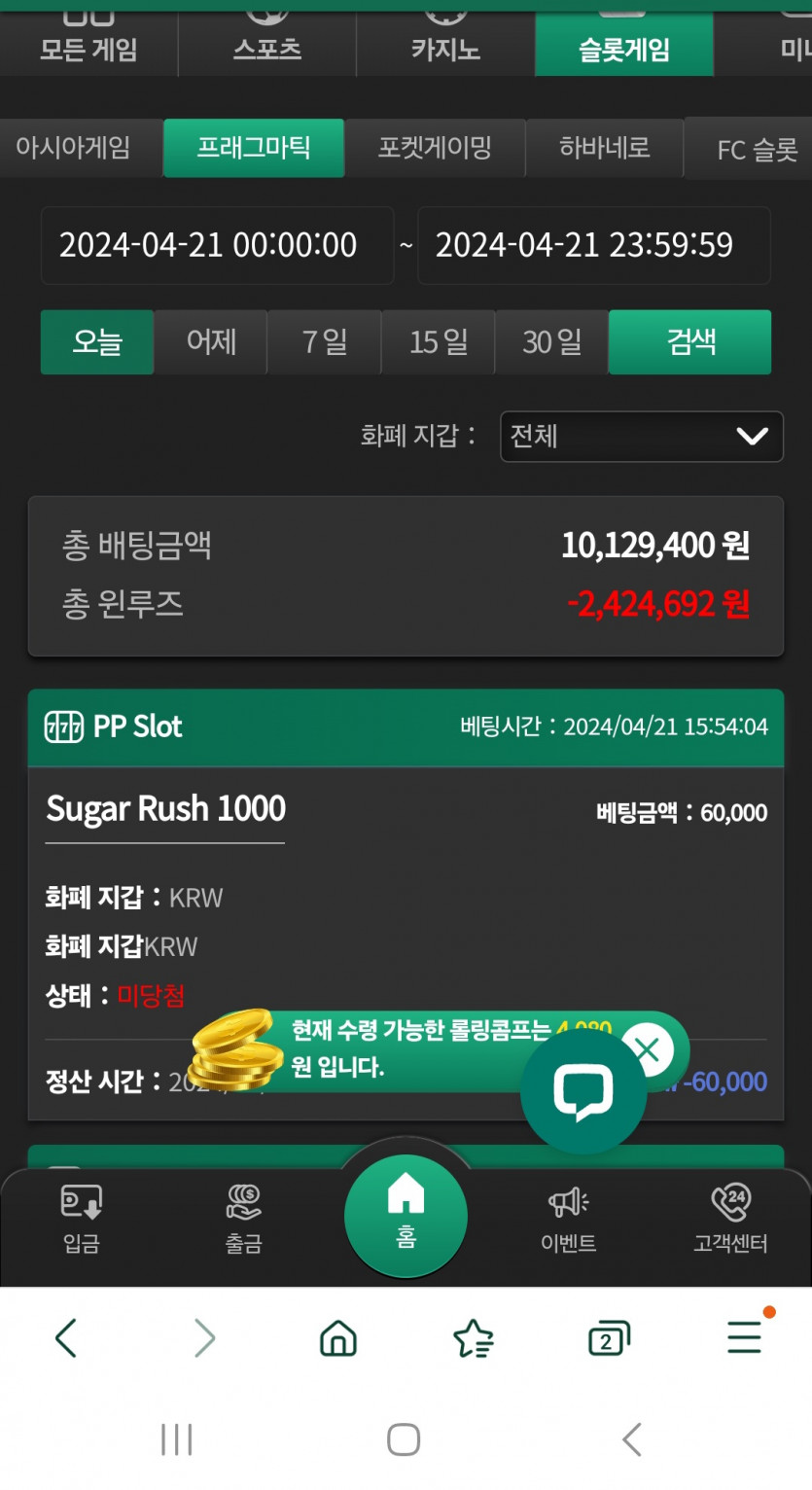Viewport: 812px width, 1490px height.
Task: Open the 이벤트 events page
Action: (x=569, y=1219)
